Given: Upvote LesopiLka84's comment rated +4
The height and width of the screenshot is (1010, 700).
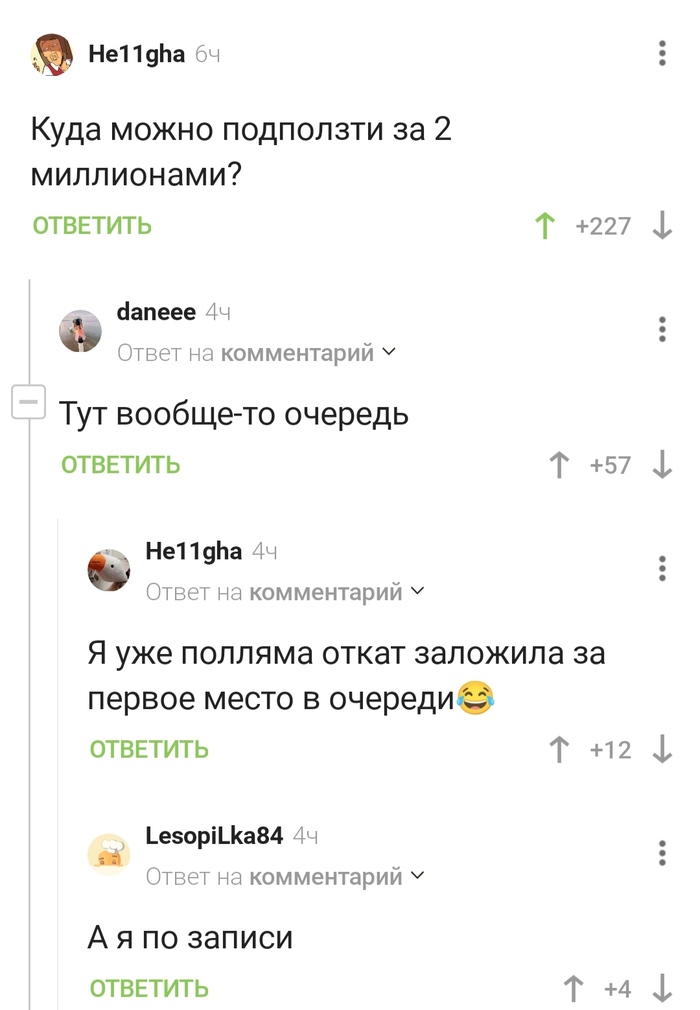Looking at the screenshot, I should (573, 988).
